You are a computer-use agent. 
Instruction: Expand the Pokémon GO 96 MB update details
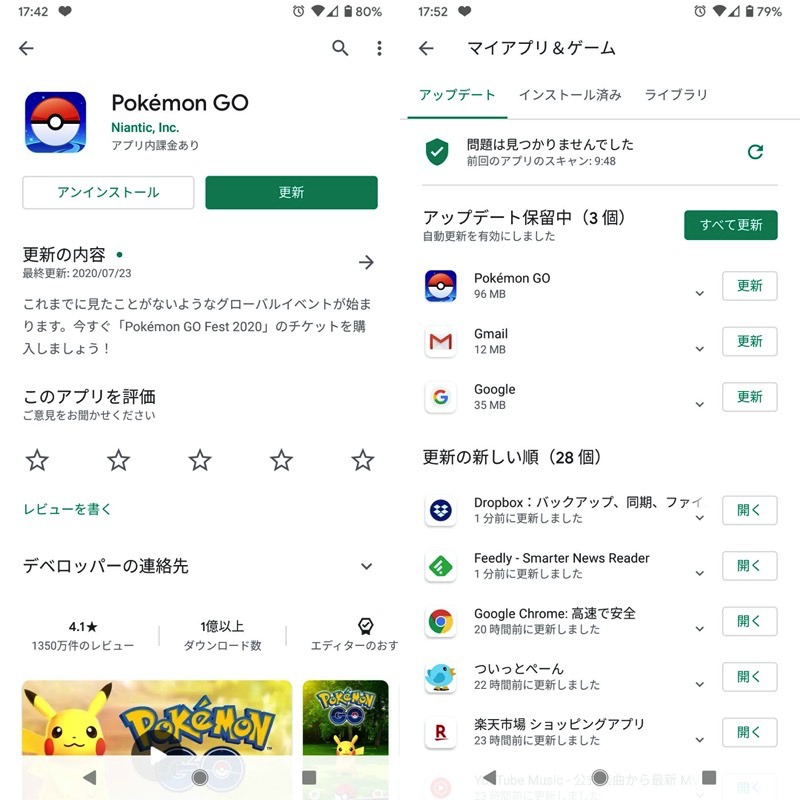(x=700, y=294)
